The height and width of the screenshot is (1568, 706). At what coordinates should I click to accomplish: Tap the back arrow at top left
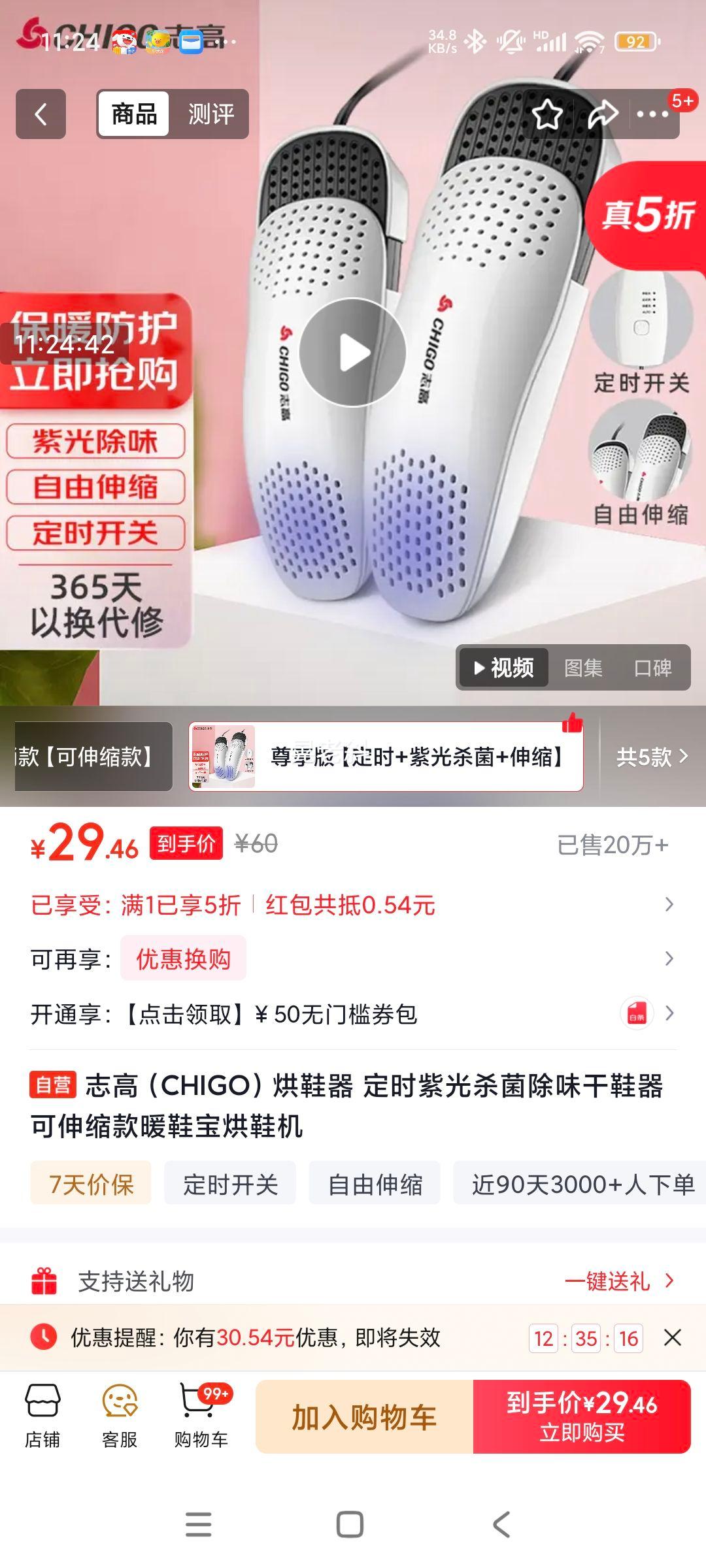tap(41, 115)
